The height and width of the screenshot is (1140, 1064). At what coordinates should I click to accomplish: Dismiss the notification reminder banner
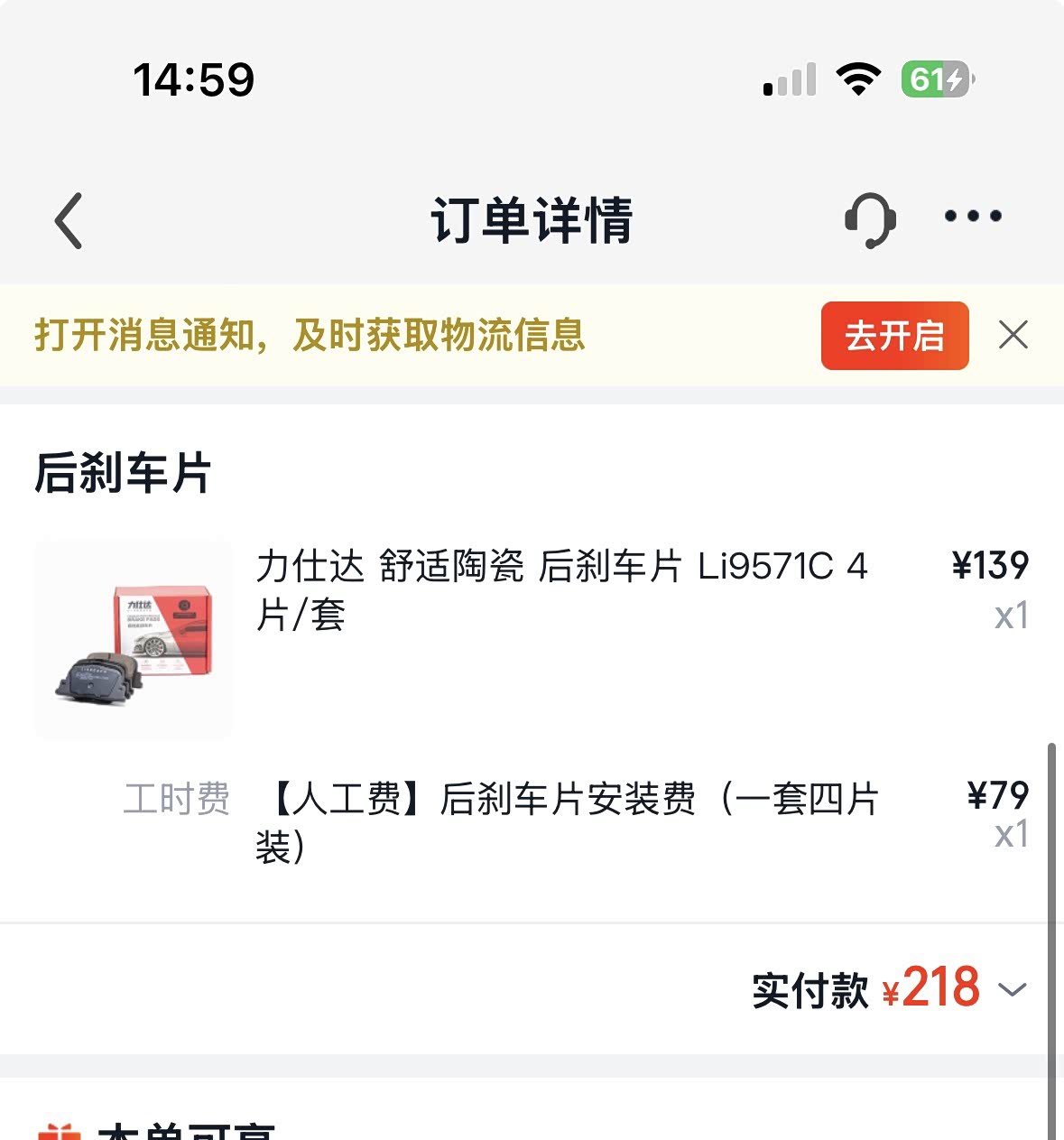1013,336
